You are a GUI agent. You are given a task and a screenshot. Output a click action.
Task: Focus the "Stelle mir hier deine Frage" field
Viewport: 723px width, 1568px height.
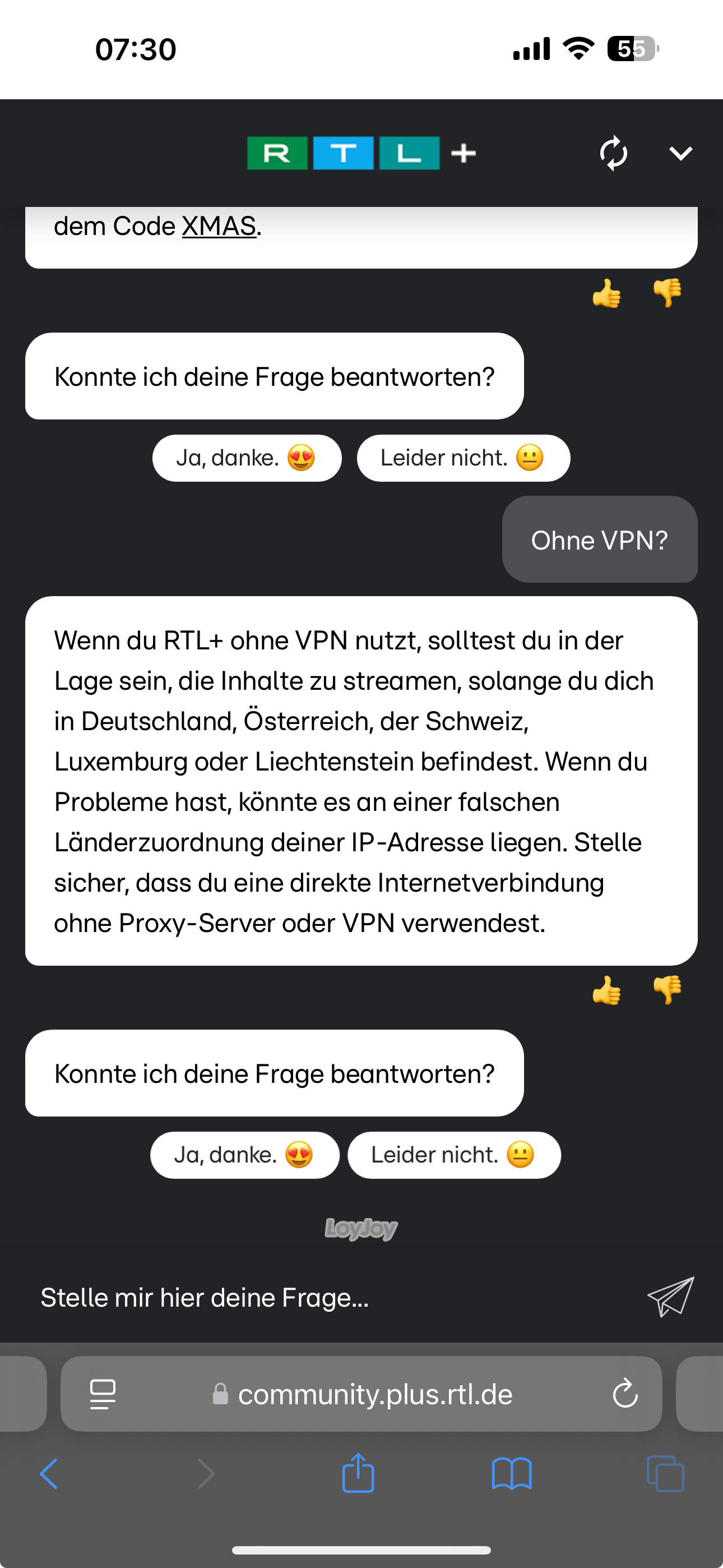(328, 1297)
